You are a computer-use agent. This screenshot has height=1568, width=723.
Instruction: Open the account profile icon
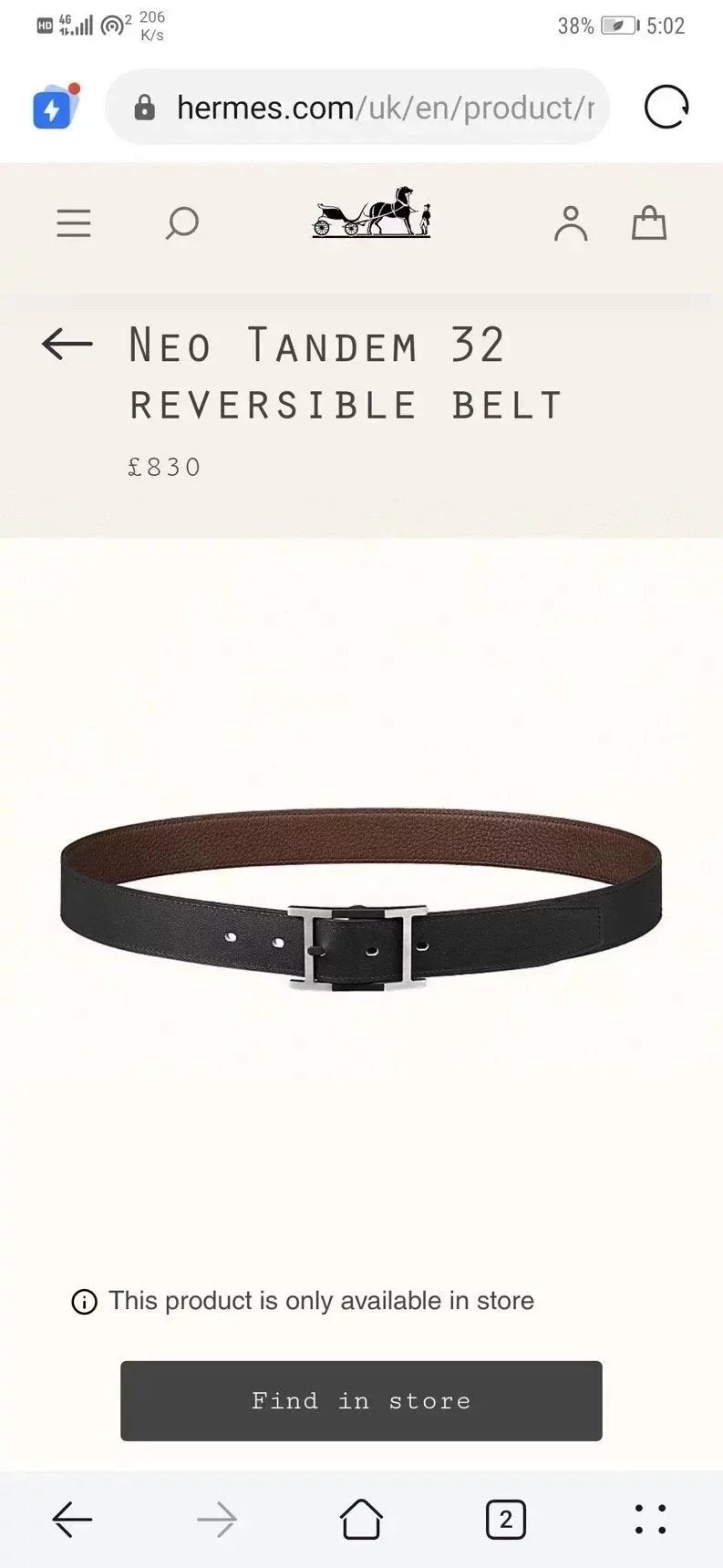571,223
